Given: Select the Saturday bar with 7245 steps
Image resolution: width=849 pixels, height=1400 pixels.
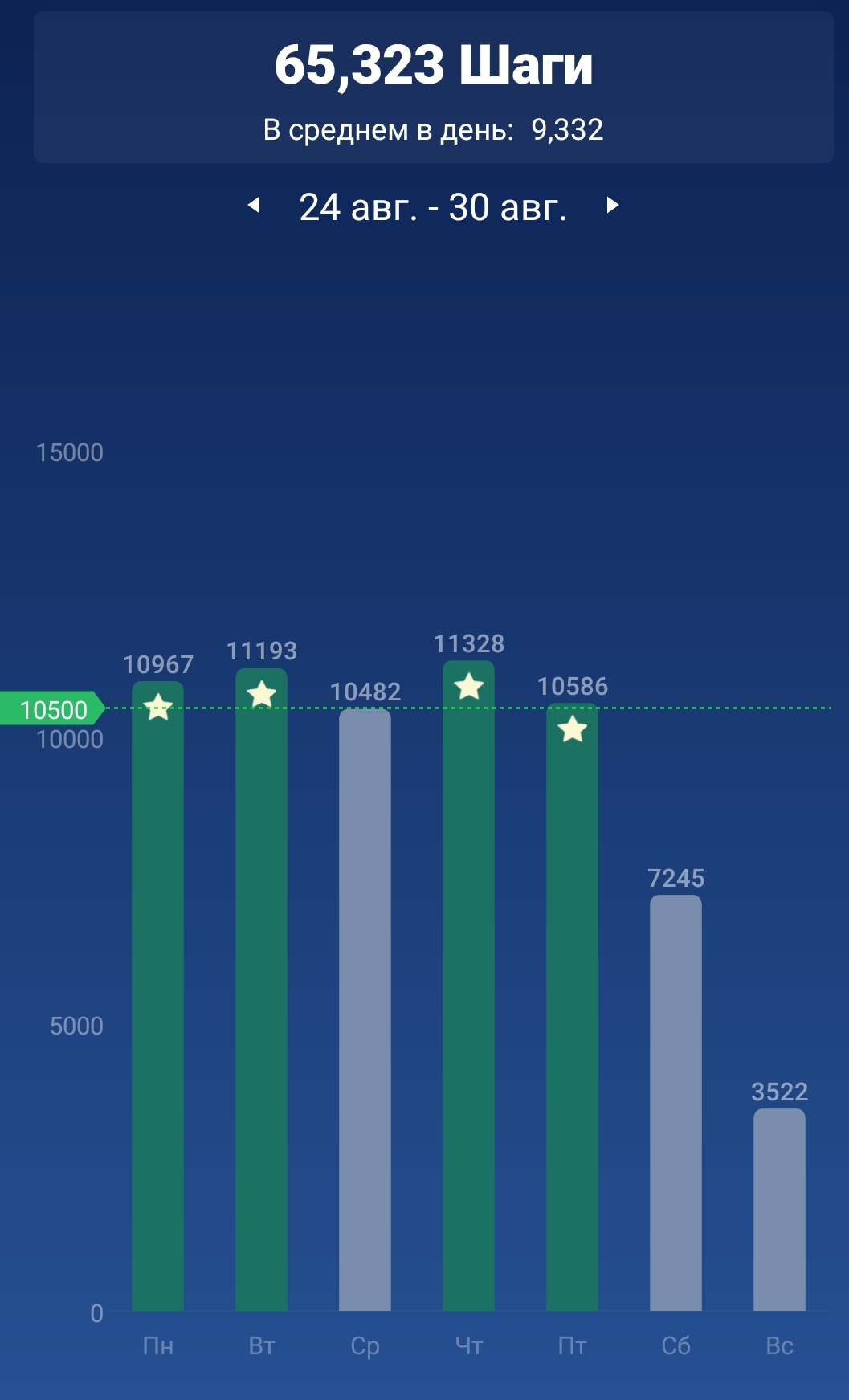Looking at the screenshot, I should click(676, 1103).
